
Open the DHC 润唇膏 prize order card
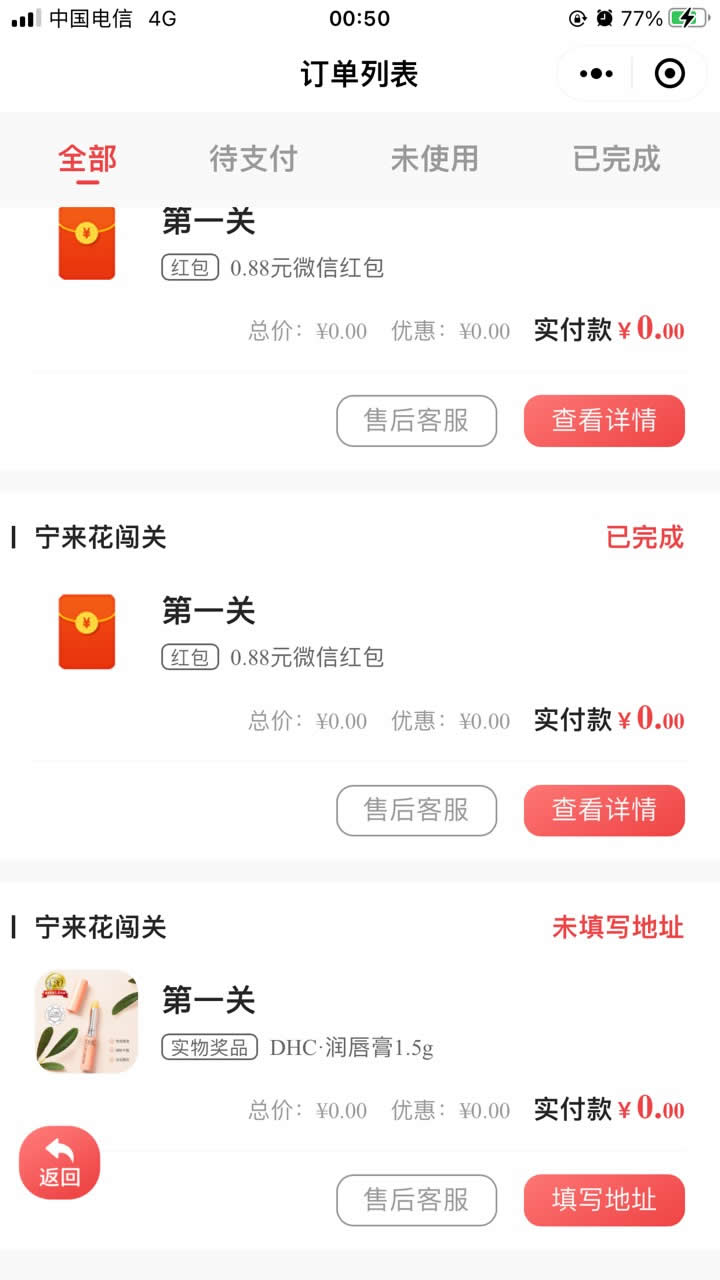coord(350,1022)
